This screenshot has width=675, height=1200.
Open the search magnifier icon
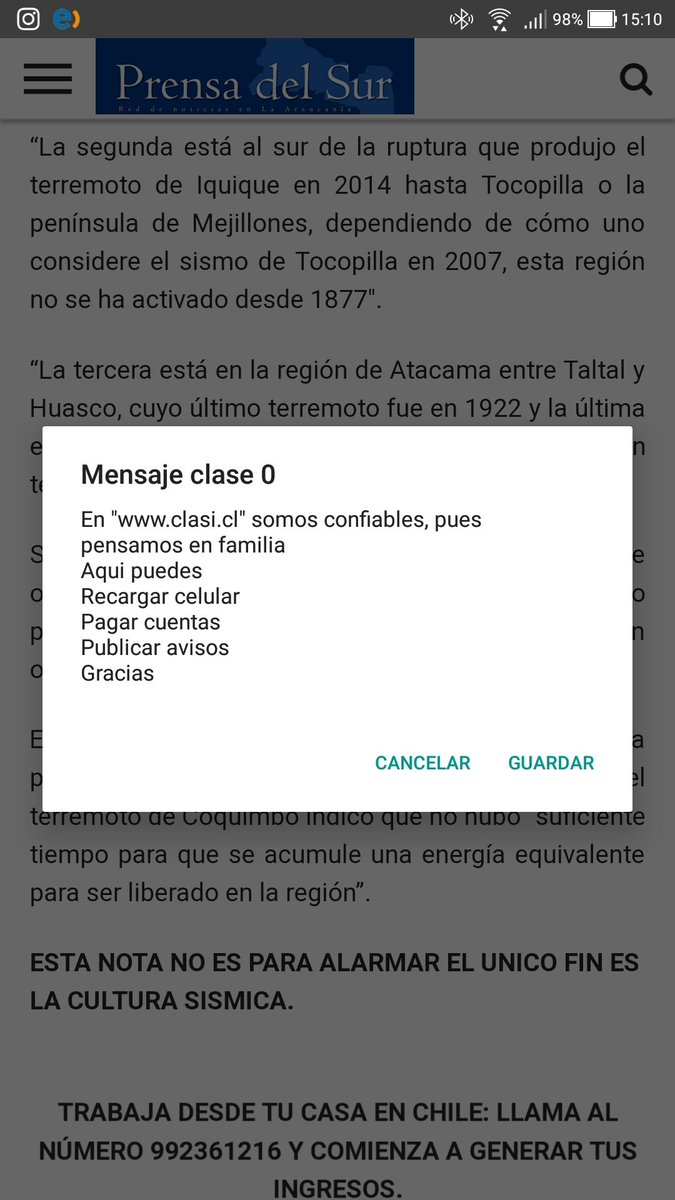click(635, 79)
